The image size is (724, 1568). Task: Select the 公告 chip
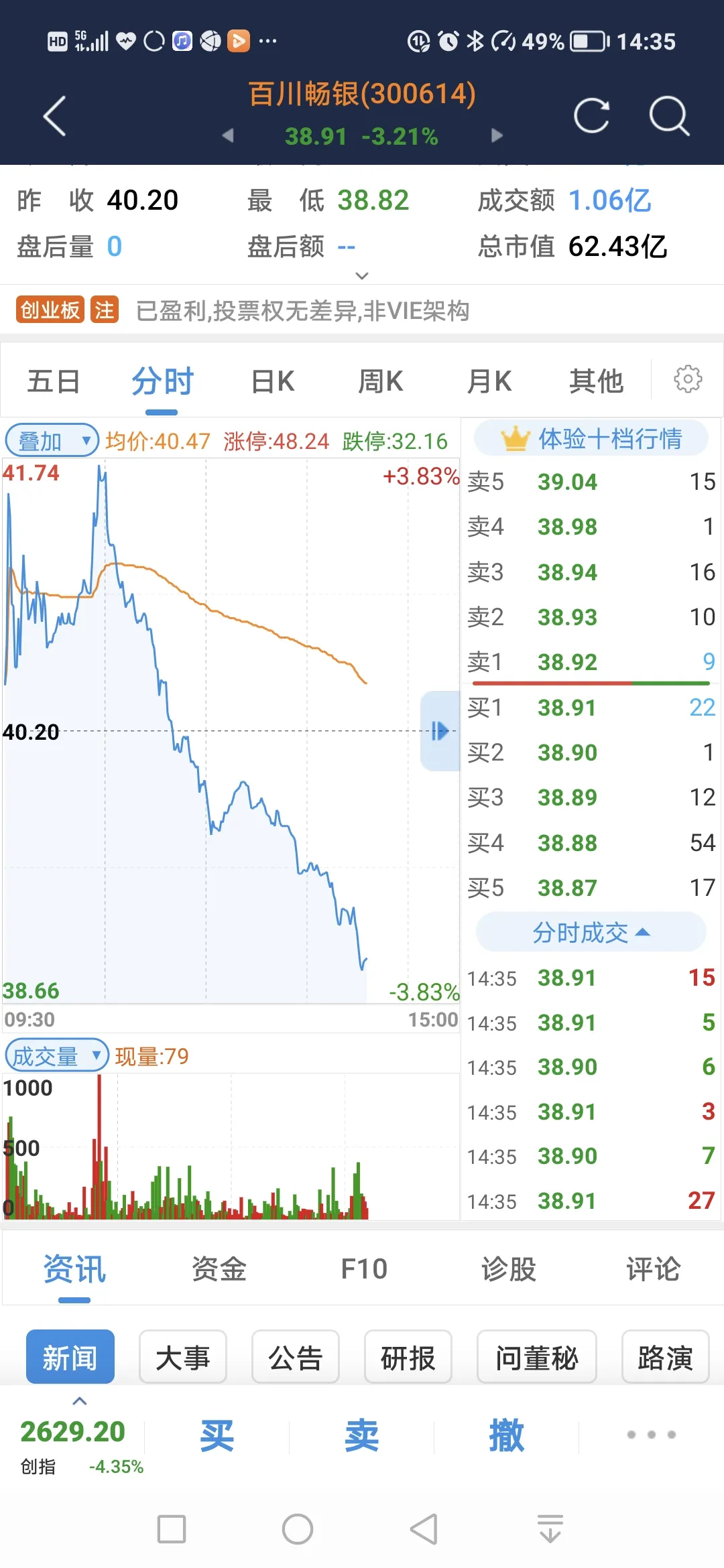click(296, 1358)
